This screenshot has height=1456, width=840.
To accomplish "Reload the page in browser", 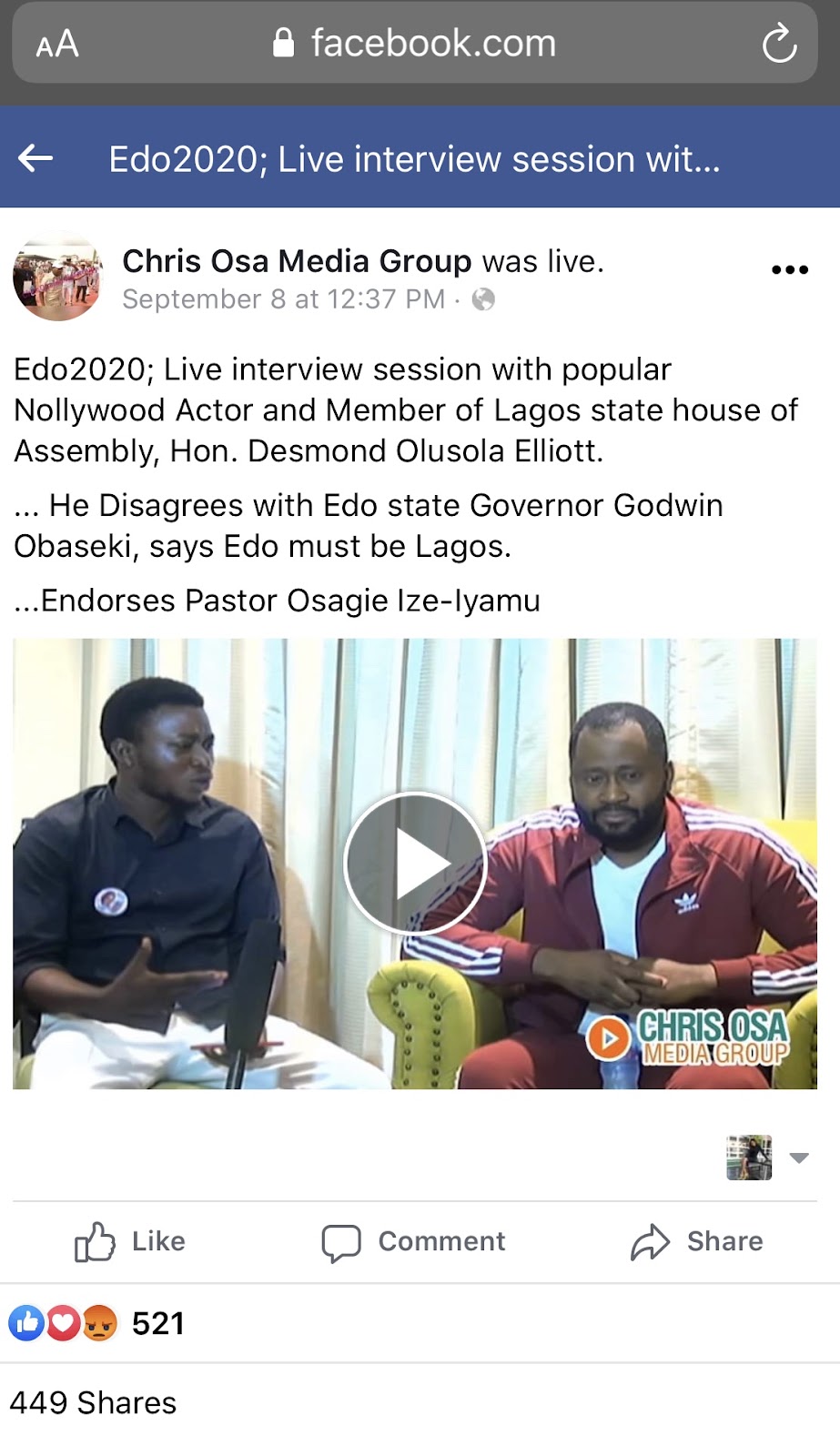I will pos(779,44).
